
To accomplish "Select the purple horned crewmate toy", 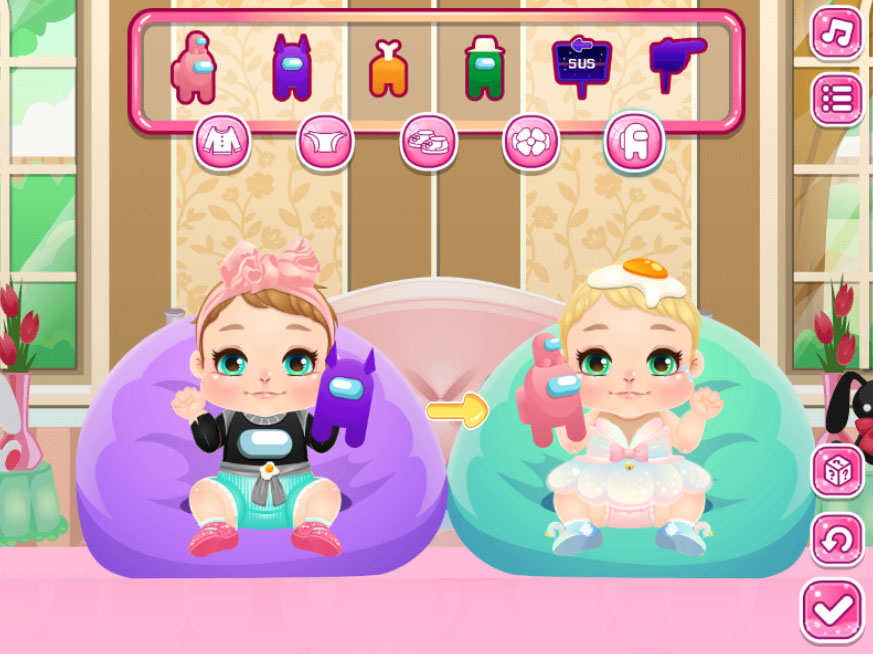I will (291, 68).
